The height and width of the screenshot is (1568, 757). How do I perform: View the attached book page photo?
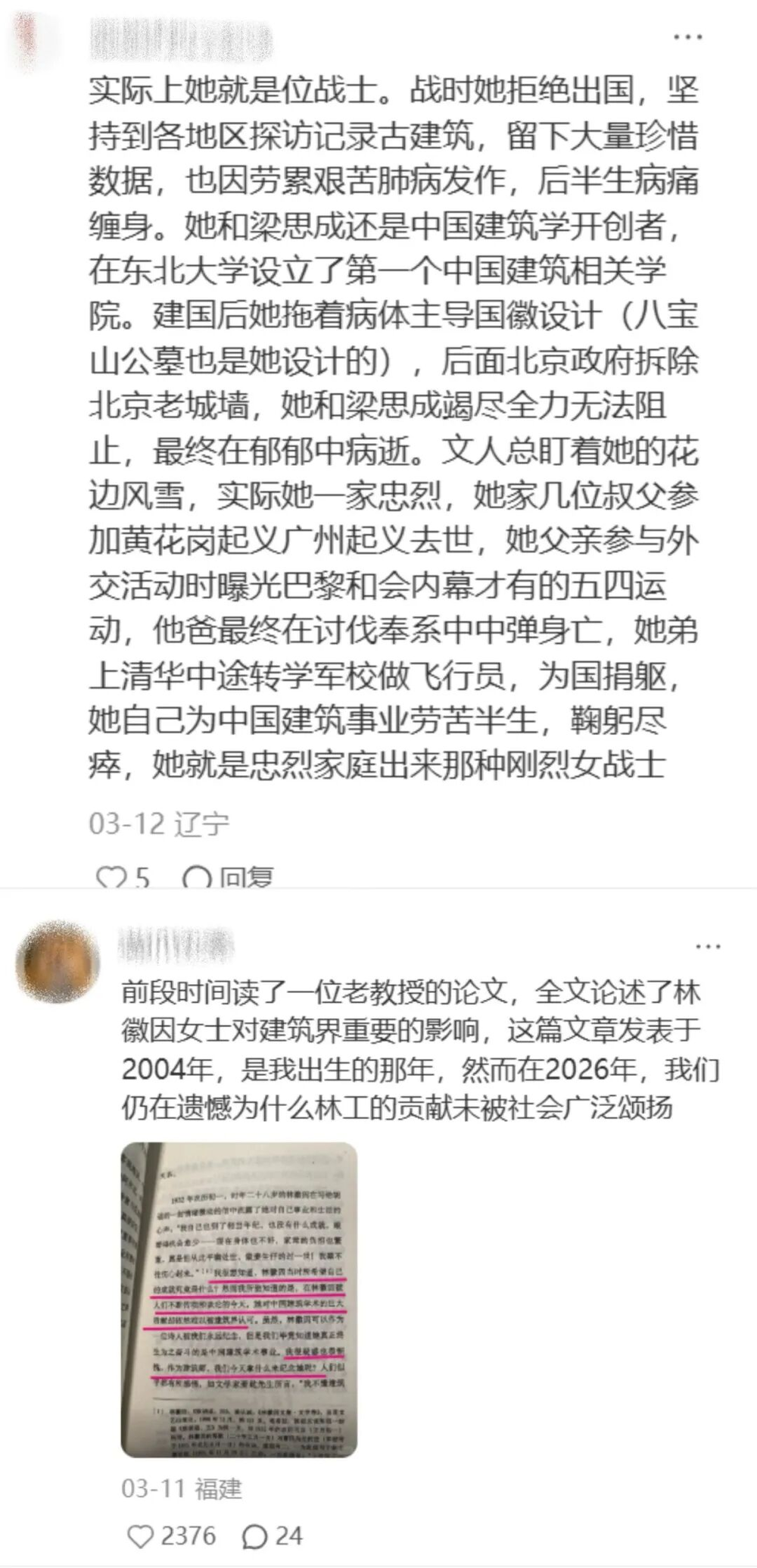[238, 1299]
